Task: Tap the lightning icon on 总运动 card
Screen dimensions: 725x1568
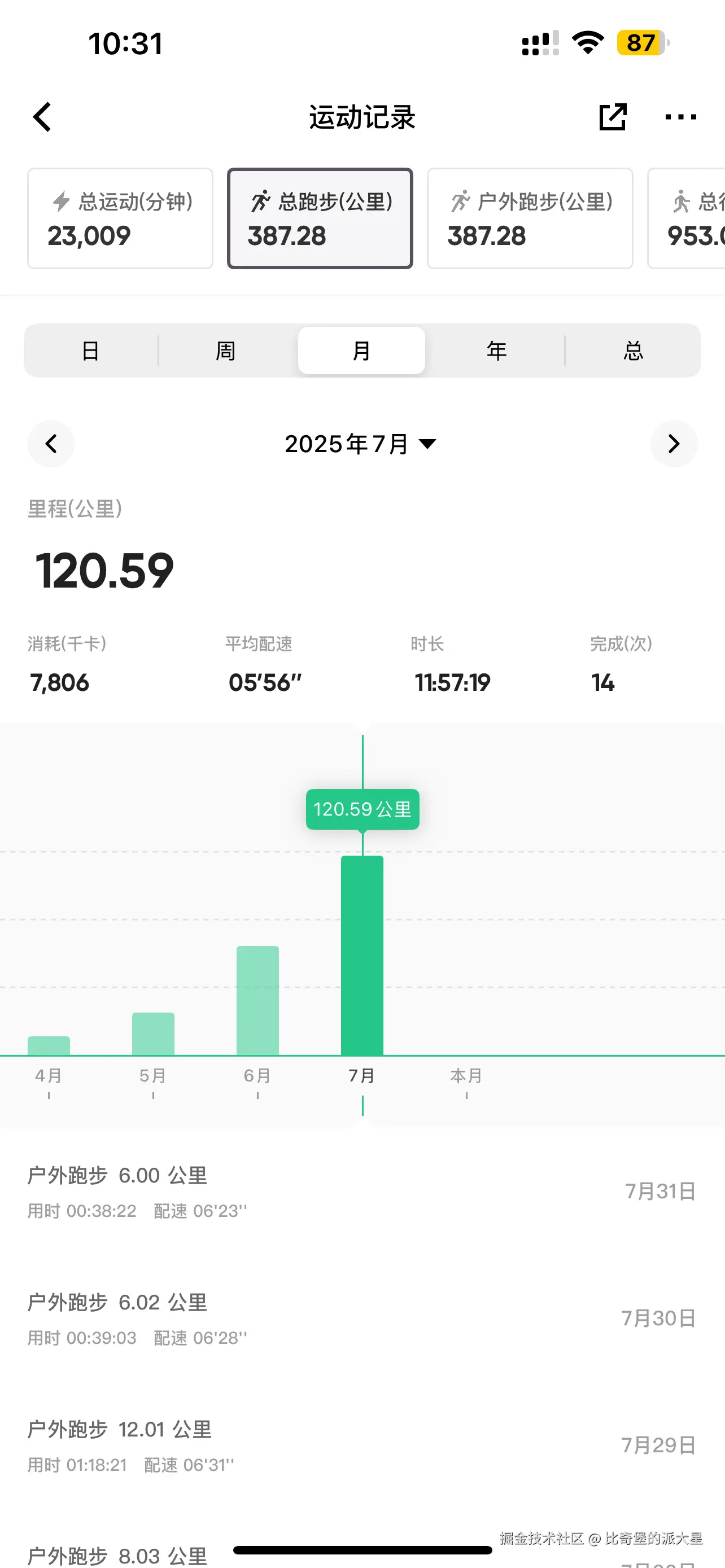Action: click(60, 202)
